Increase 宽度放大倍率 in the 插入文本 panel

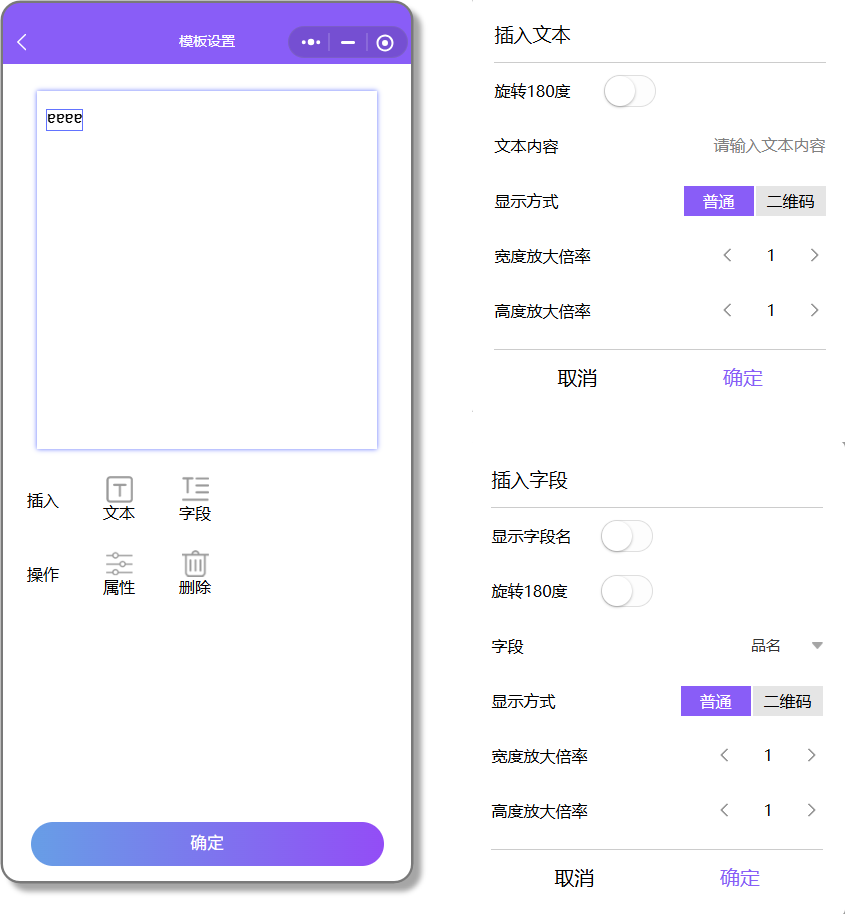pyautogui.click(x=814, y=256)
